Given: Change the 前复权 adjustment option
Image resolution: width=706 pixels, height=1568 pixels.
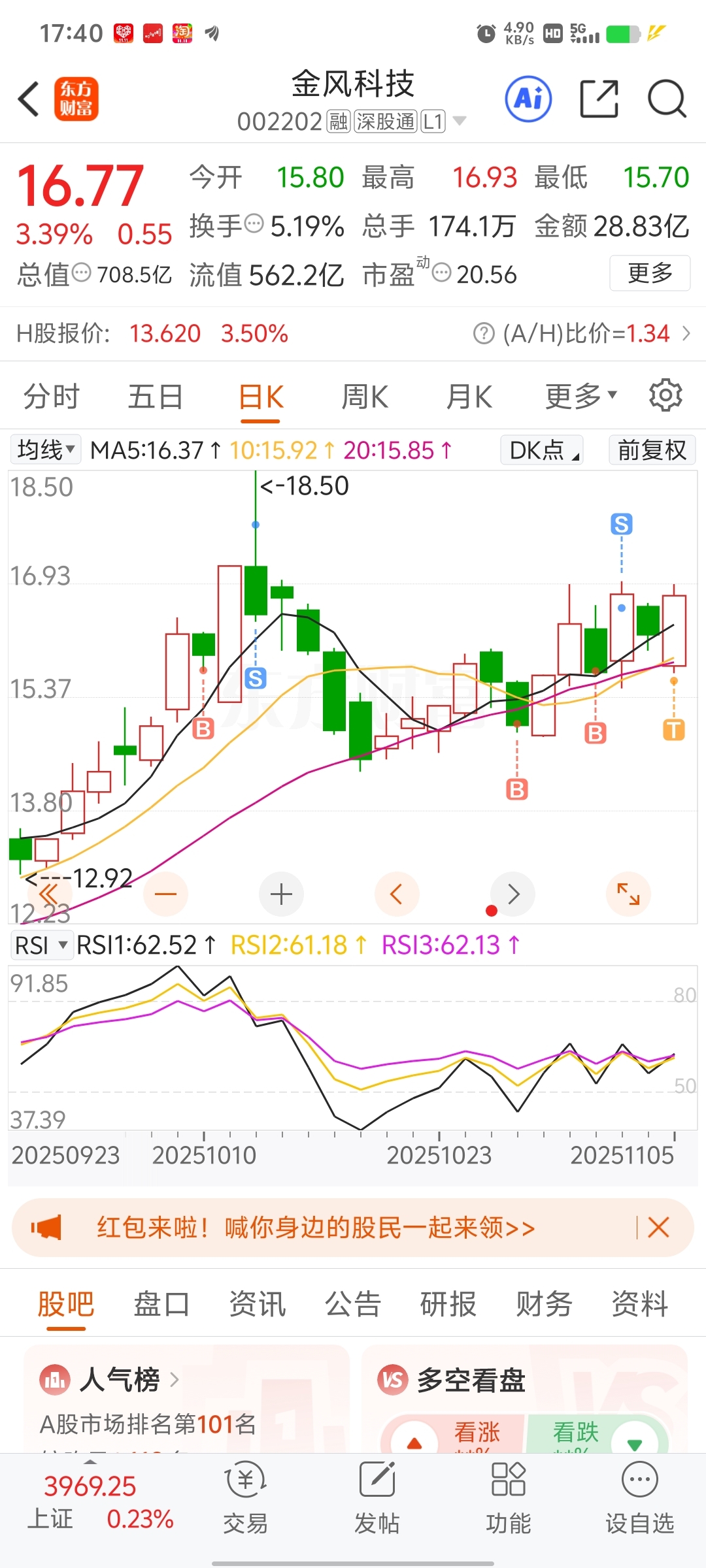Looking at the screenshot, I should pos(652,450).
